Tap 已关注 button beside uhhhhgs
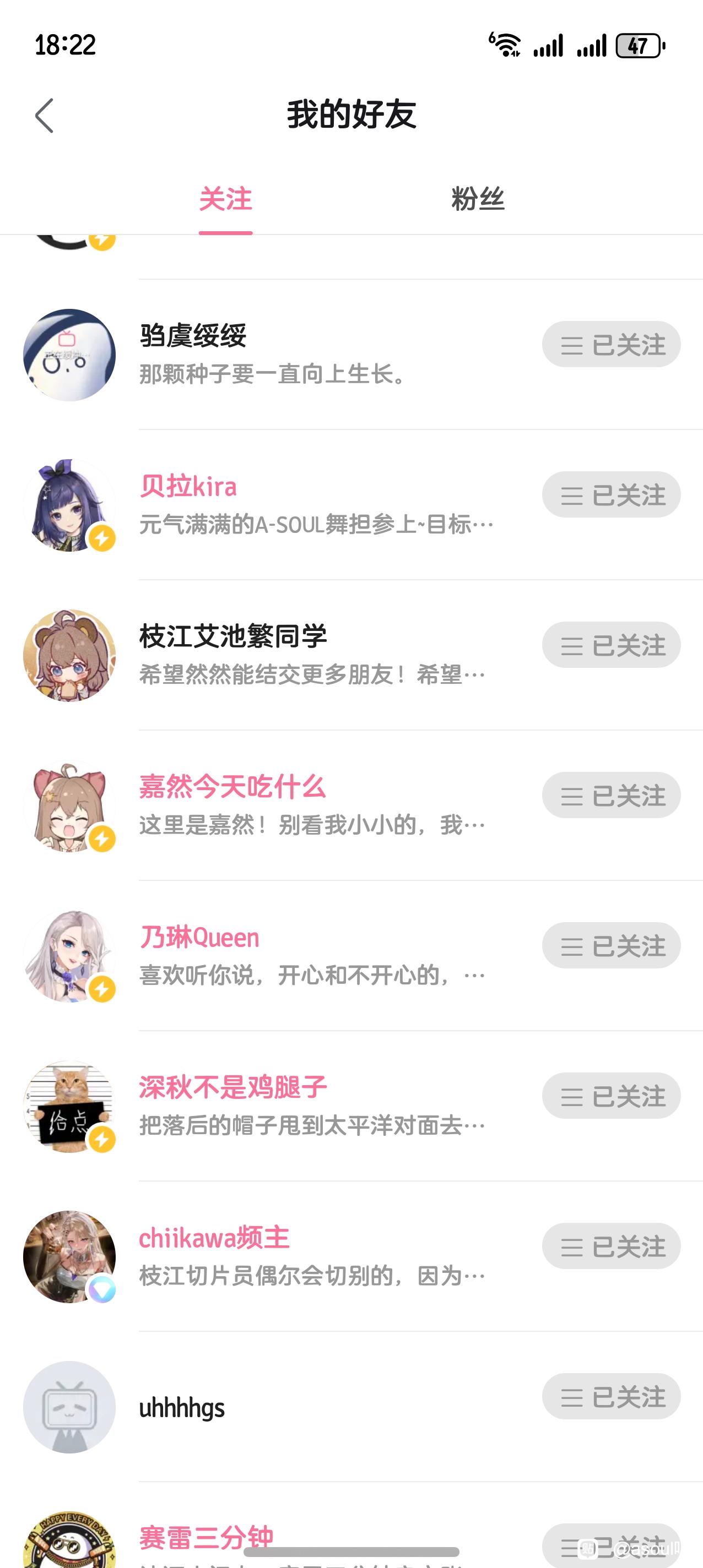Image resolution: width=703 pixels, height=1568 pixels. [x=611, y=1397]
